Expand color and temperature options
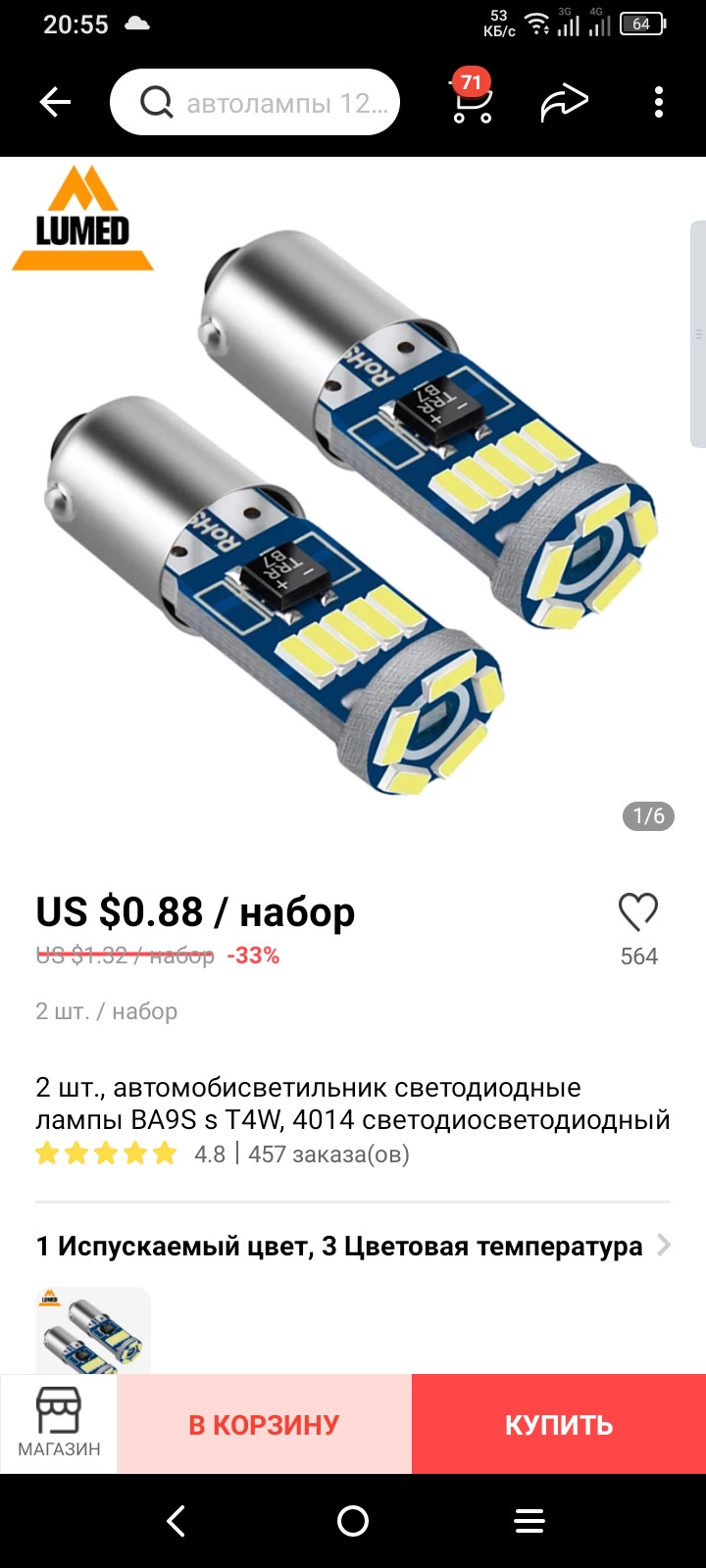The image size is (706, 1568). (x=353, y=1247)
